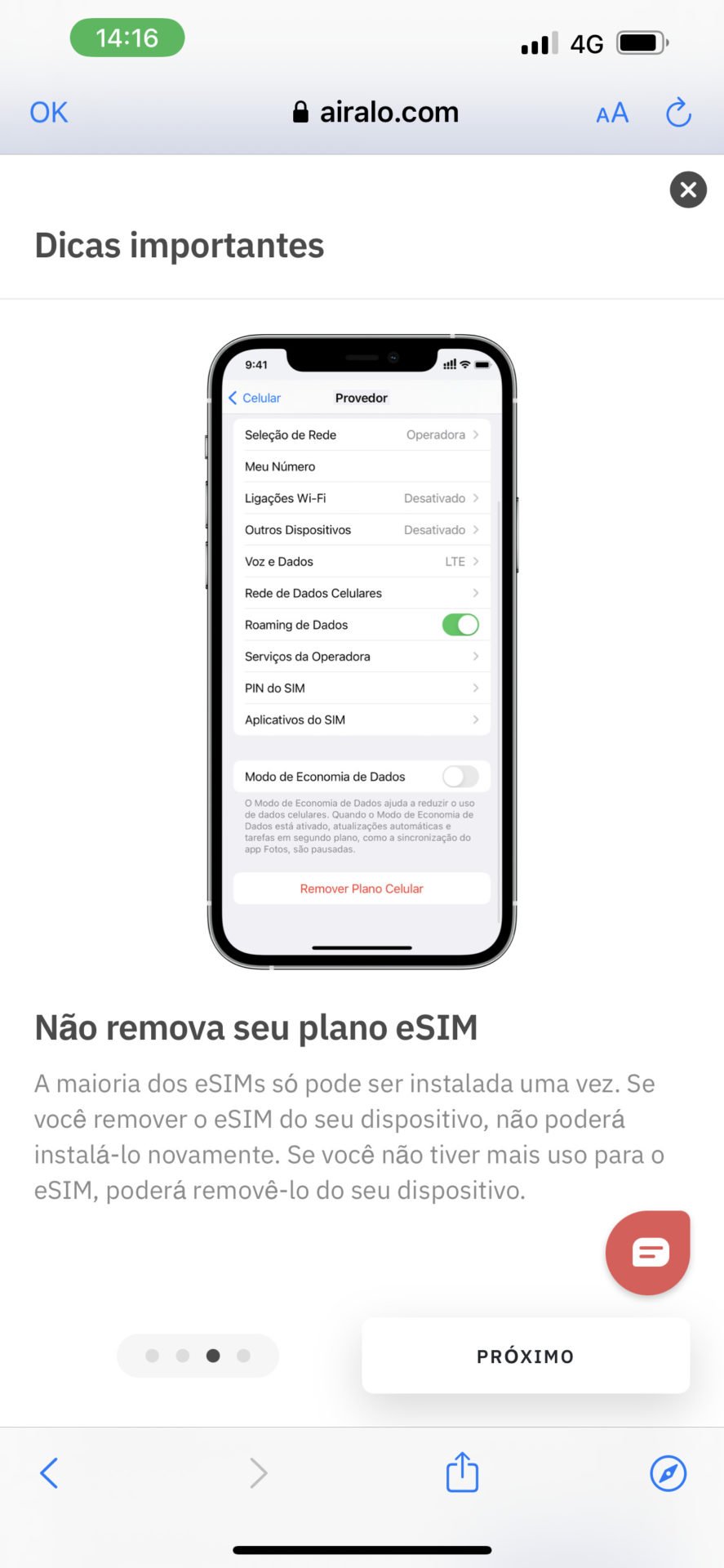Open the AA text size options
The image size is (724, 1568).
coord(612,113)
